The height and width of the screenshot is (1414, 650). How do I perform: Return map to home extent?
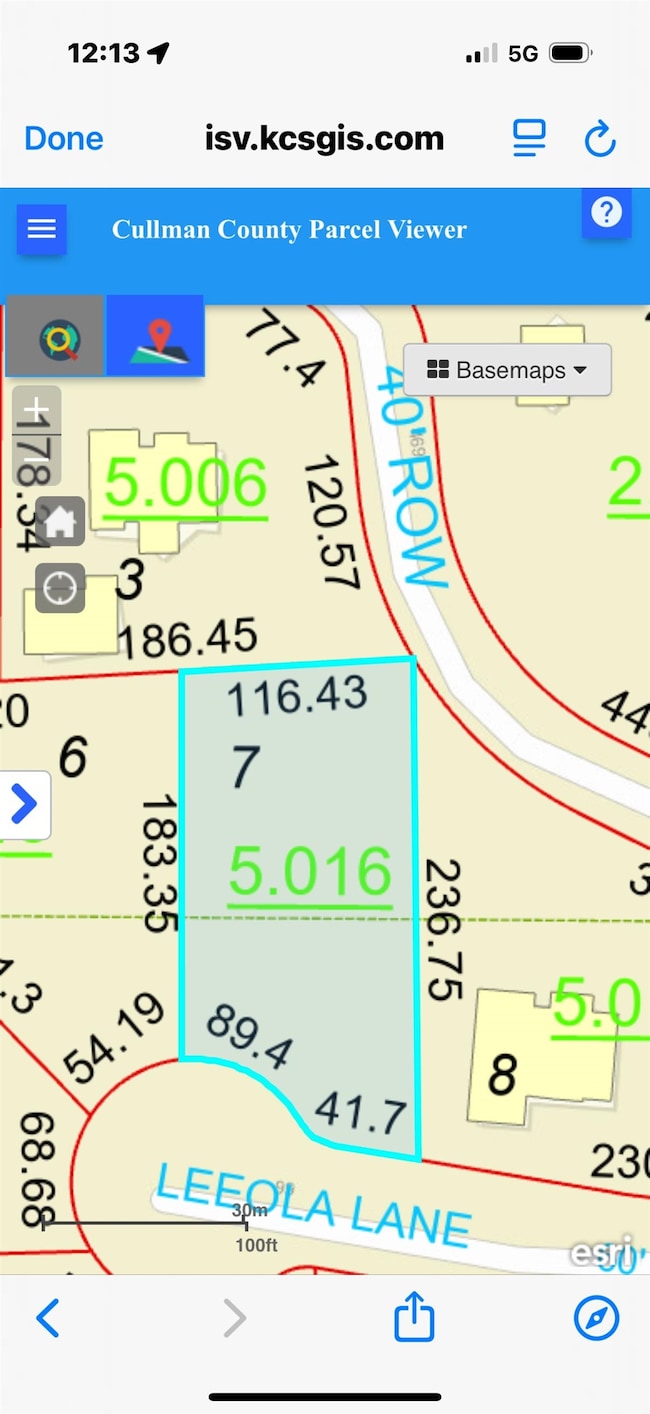(60, 520)
